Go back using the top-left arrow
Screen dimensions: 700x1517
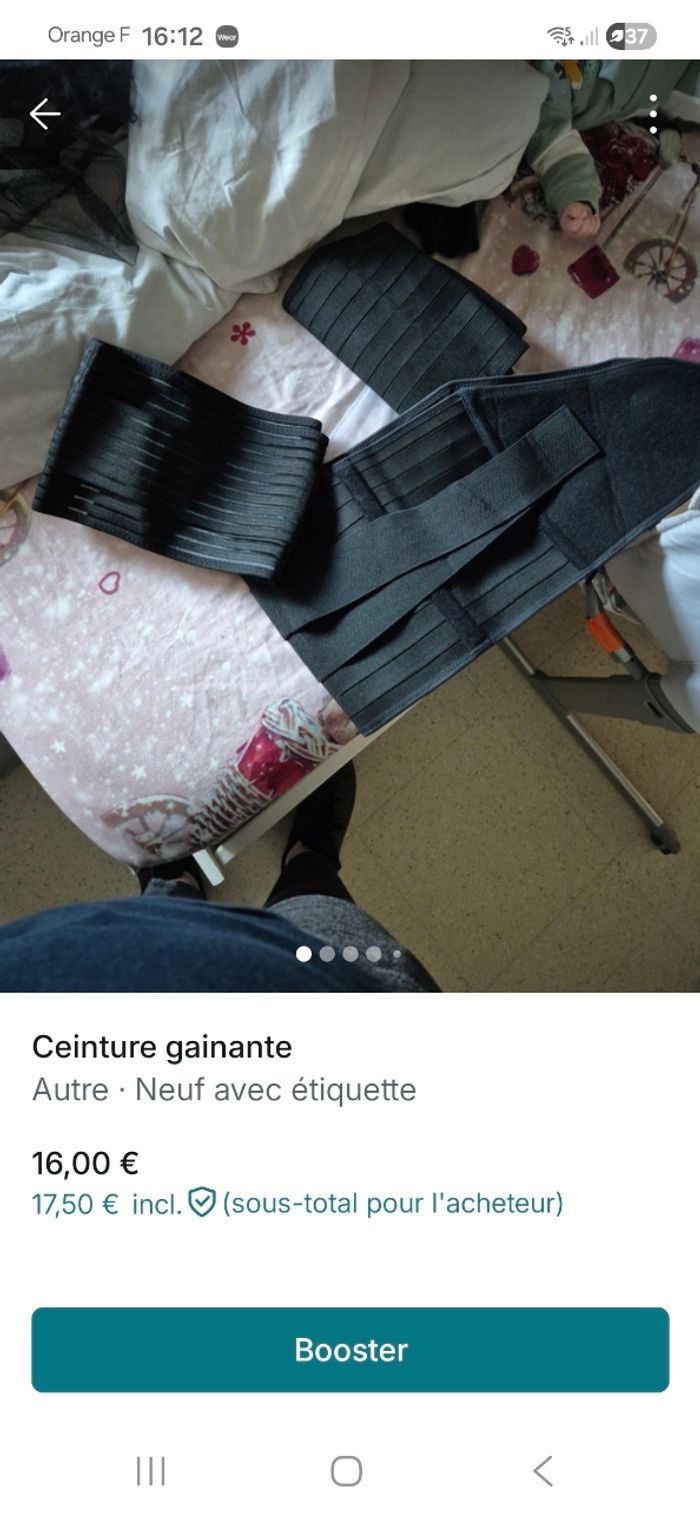tap(45, 114)
